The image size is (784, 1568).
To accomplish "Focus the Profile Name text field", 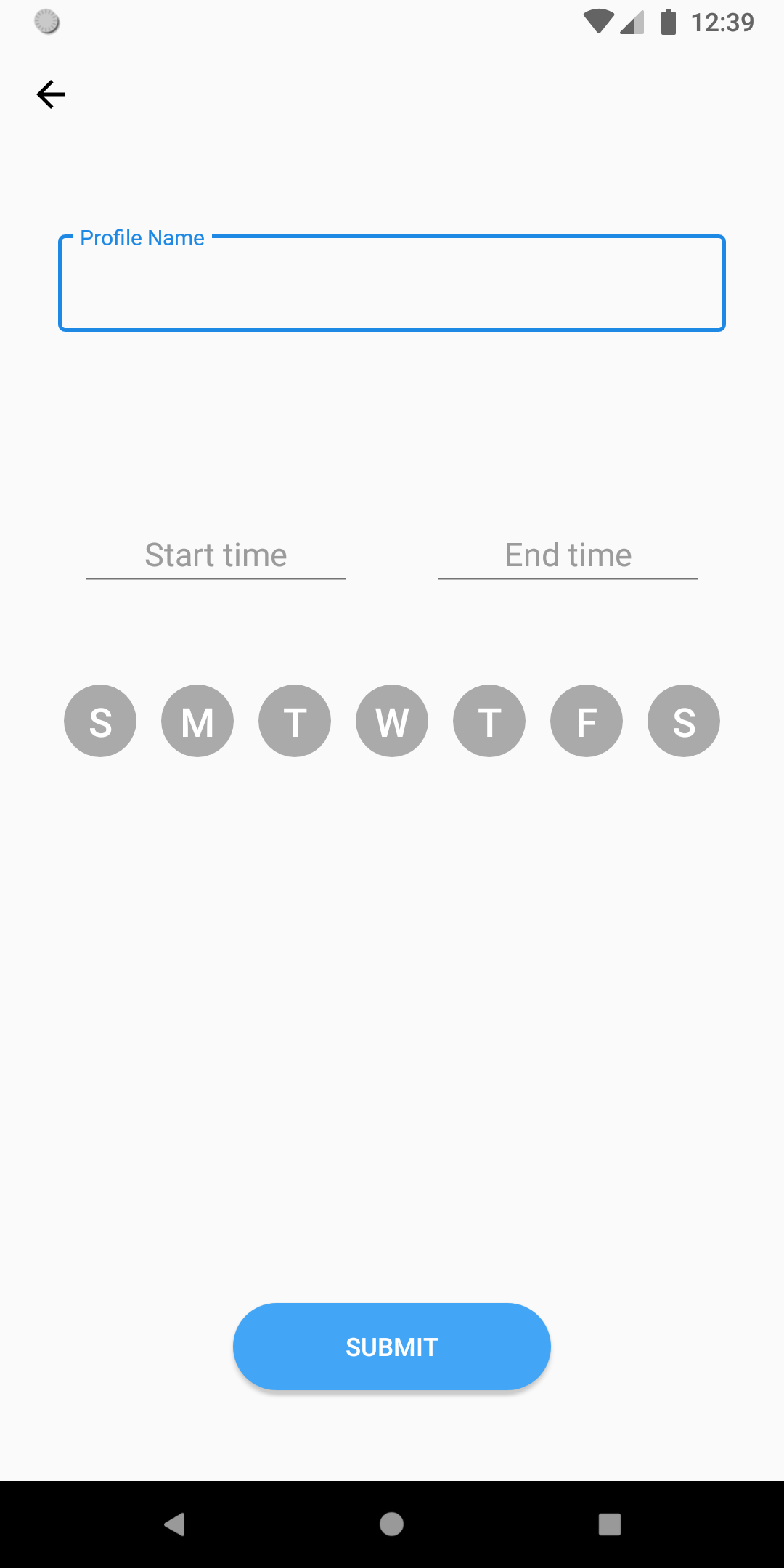I will pyautogui.click(x=392, y=285).
